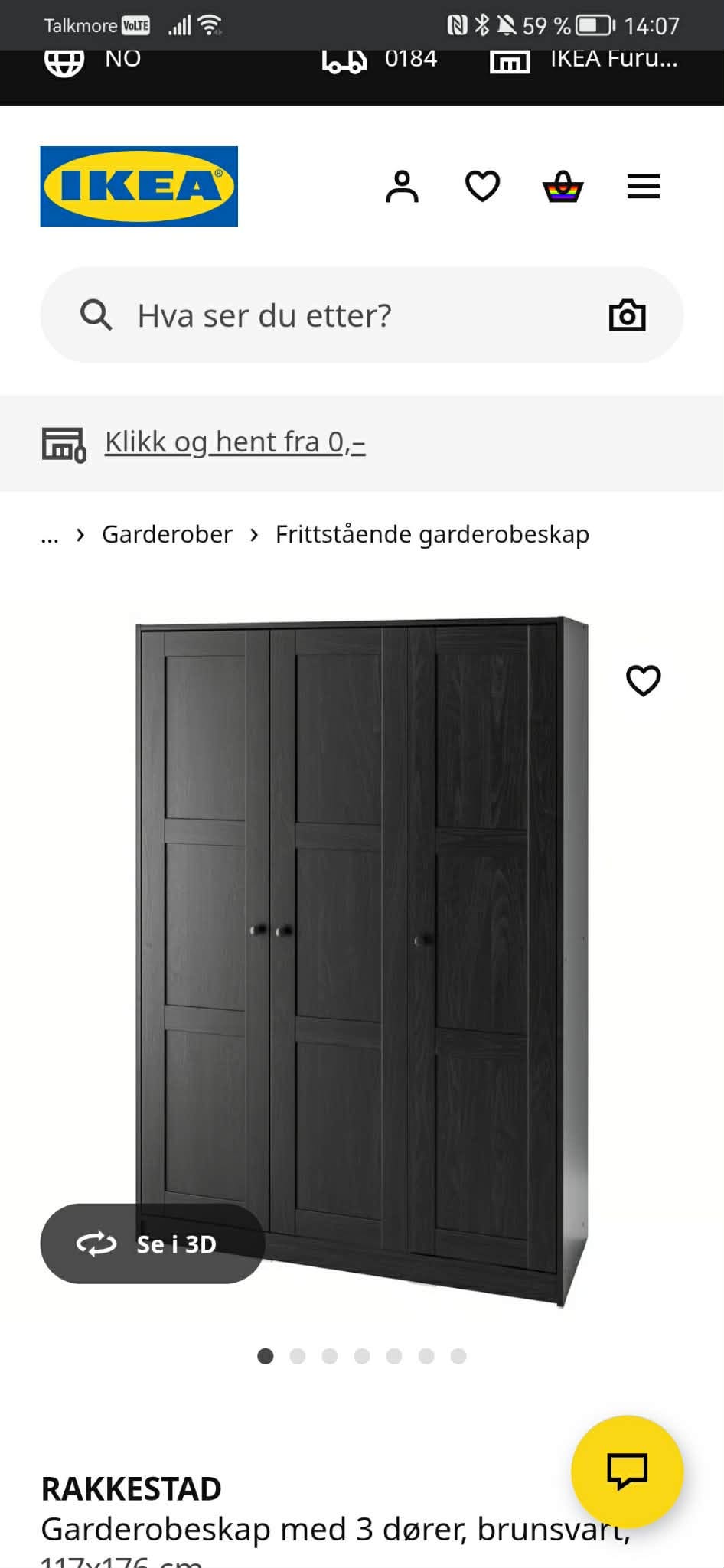Open the hamburger menu
This screenshot has height=1568, width=724.
tap(643, 186)
